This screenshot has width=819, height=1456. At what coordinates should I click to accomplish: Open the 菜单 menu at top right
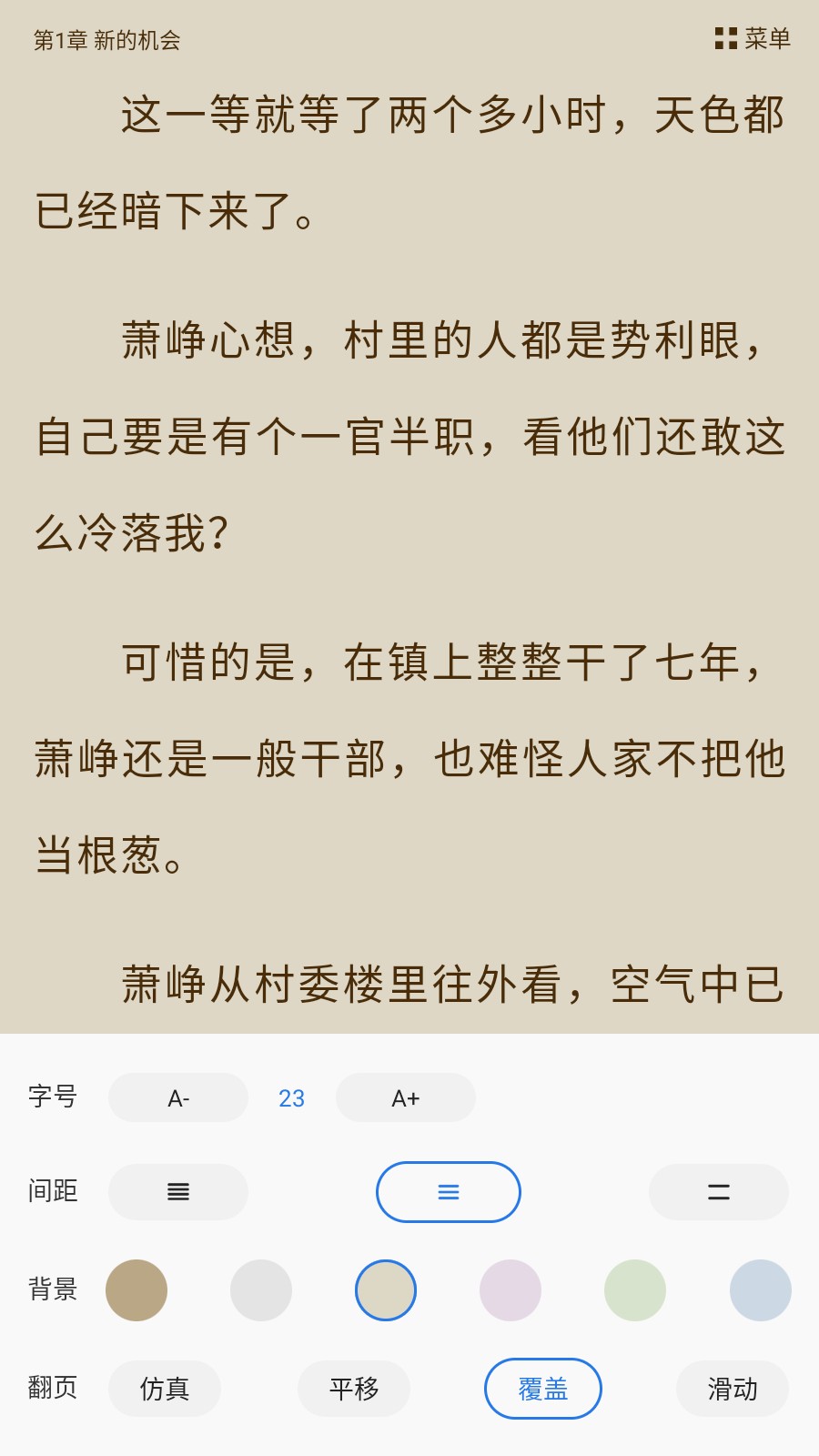tap(753, 38)
